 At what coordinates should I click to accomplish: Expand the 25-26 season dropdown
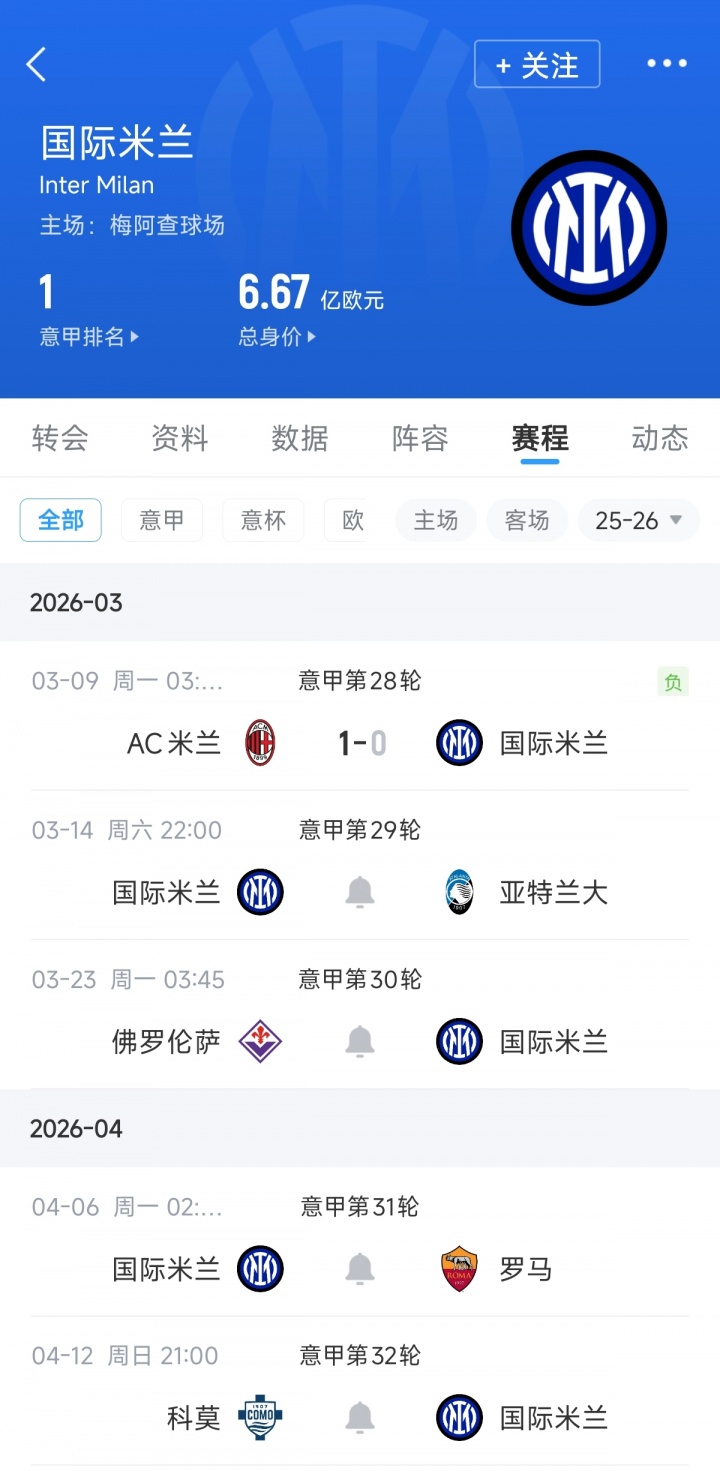click(x=639, y=520)
